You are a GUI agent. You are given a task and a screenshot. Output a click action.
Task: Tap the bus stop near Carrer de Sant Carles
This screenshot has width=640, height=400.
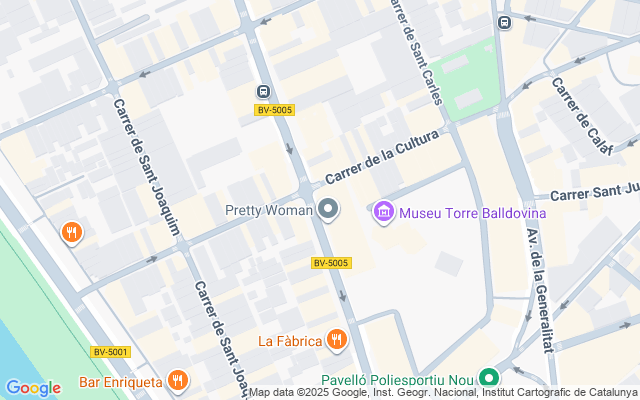pyautogui.click(x=504, y=22)
